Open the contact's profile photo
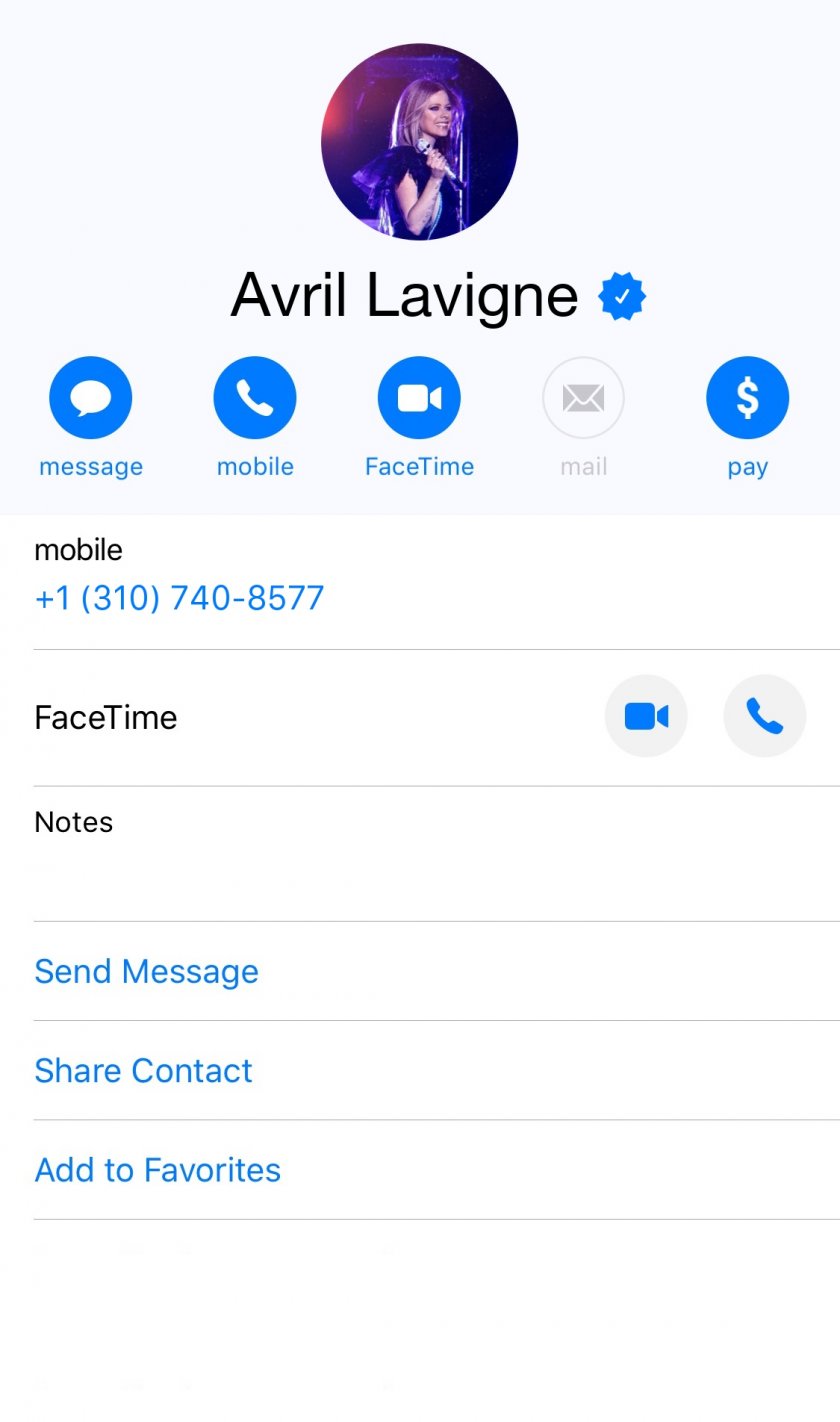The image size is (840, 1422). (419, 142)
